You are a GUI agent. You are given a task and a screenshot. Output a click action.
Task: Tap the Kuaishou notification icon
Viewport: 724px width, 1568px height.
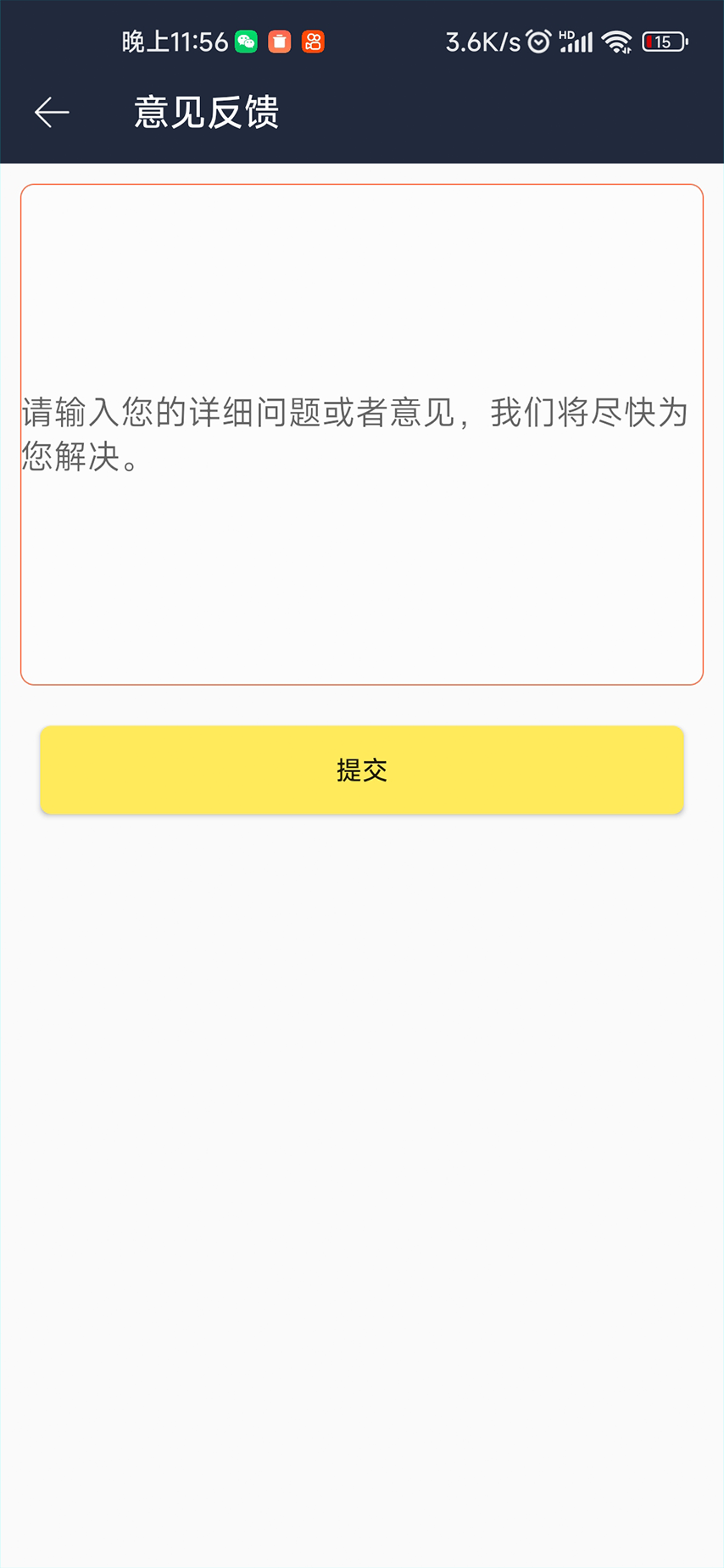coord(313,41)
